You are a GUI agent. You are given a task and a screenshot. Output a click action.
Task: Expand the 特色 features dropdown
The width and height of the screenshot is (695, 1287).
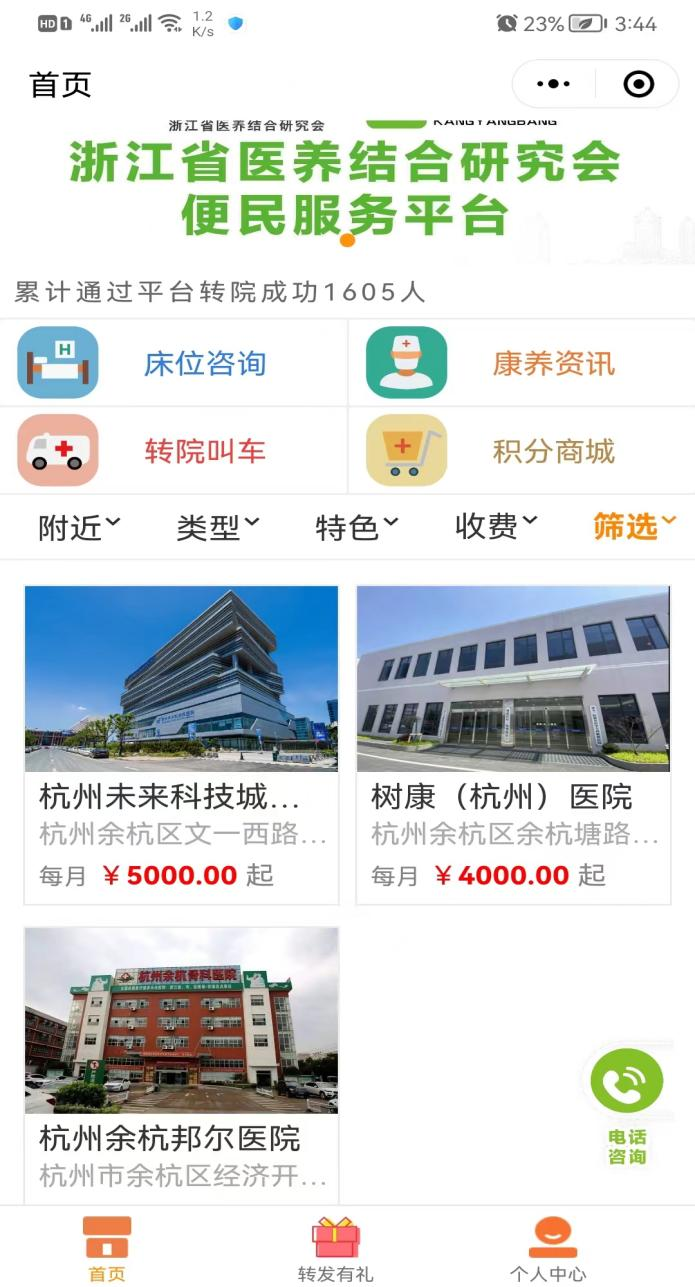tap(356, 526)
